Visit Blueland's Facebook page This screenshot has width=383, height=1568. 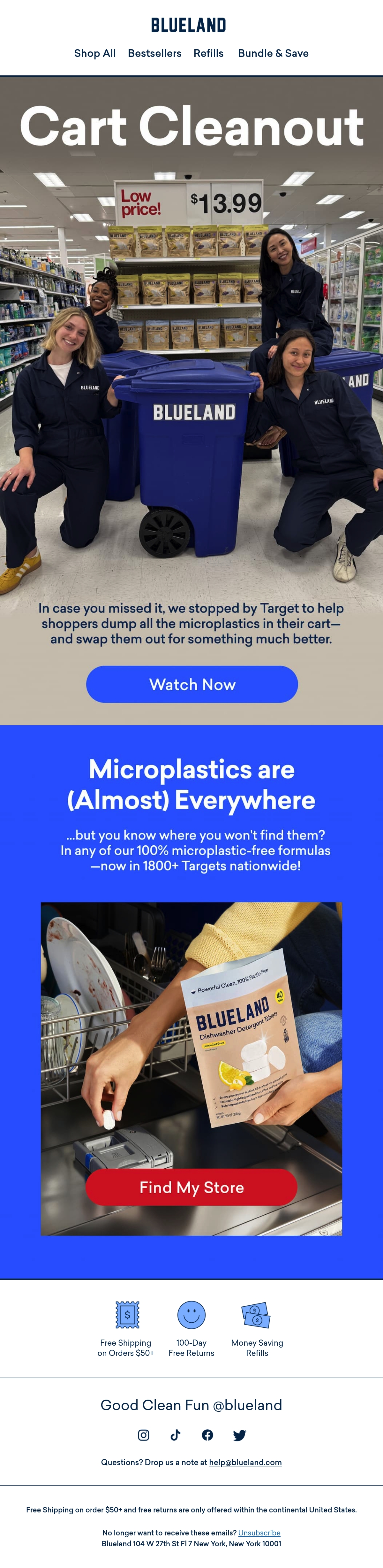tap(207, 1435)
